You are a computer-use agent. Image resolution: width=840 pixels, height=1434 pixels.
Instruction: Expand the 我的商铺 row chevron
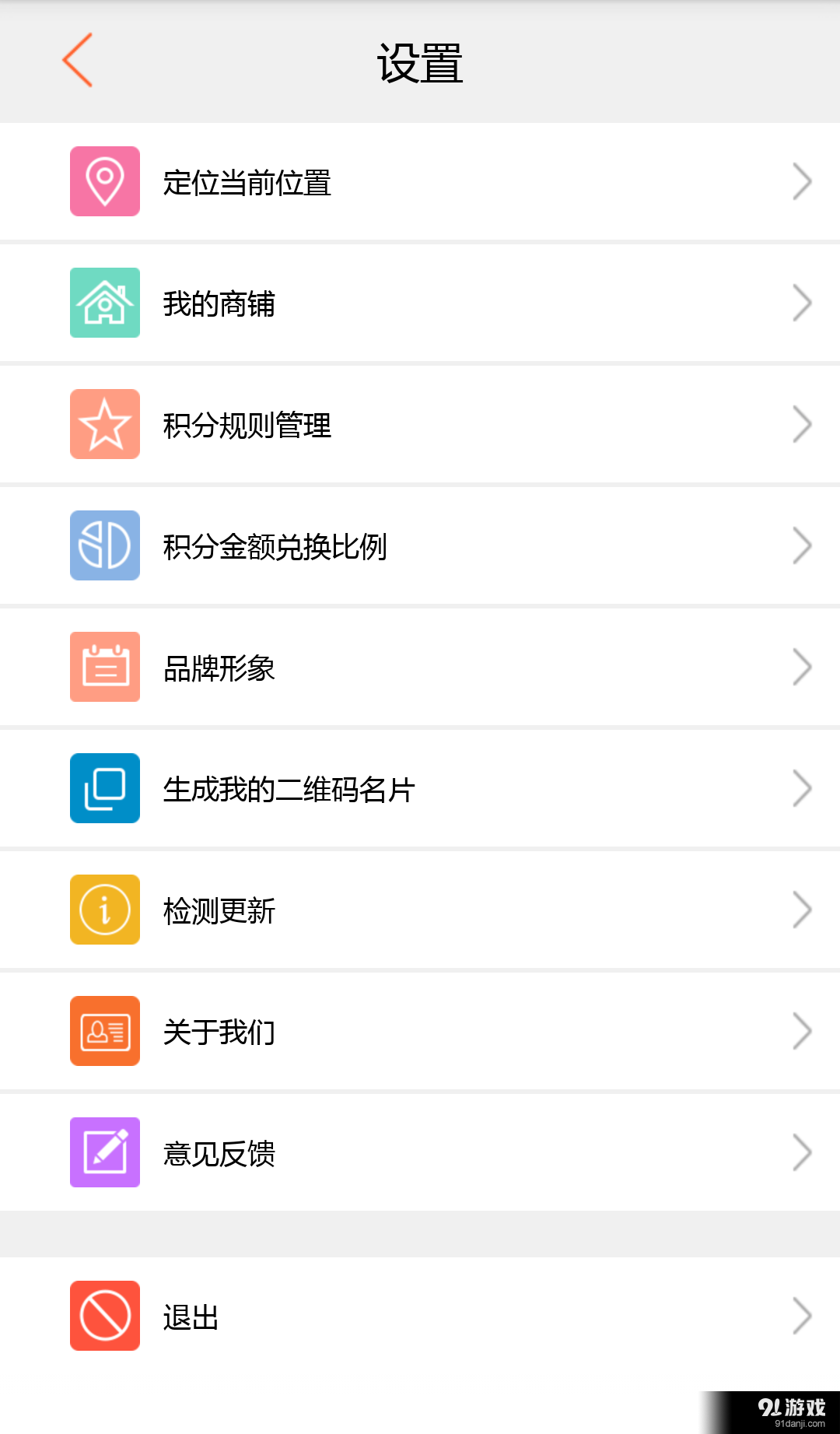point(802,302)
